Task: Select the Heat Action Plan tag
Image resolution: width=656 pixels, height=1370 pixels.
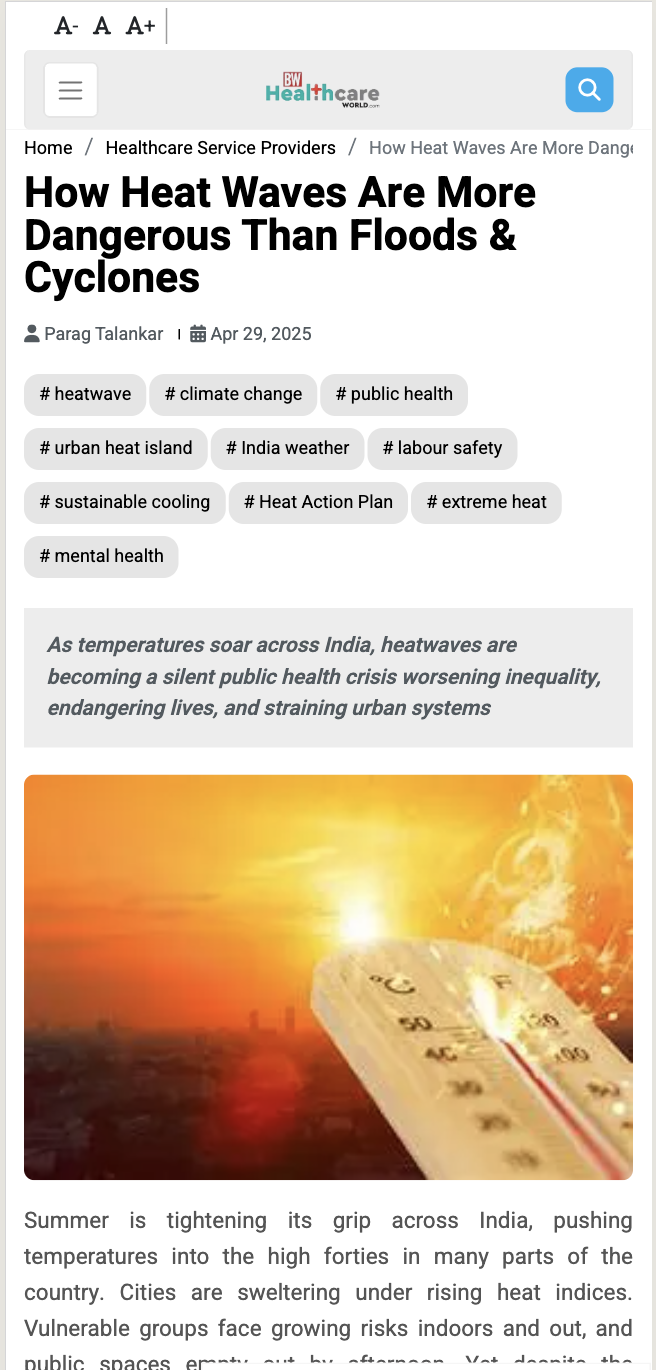Action: (x=318, y=502)
